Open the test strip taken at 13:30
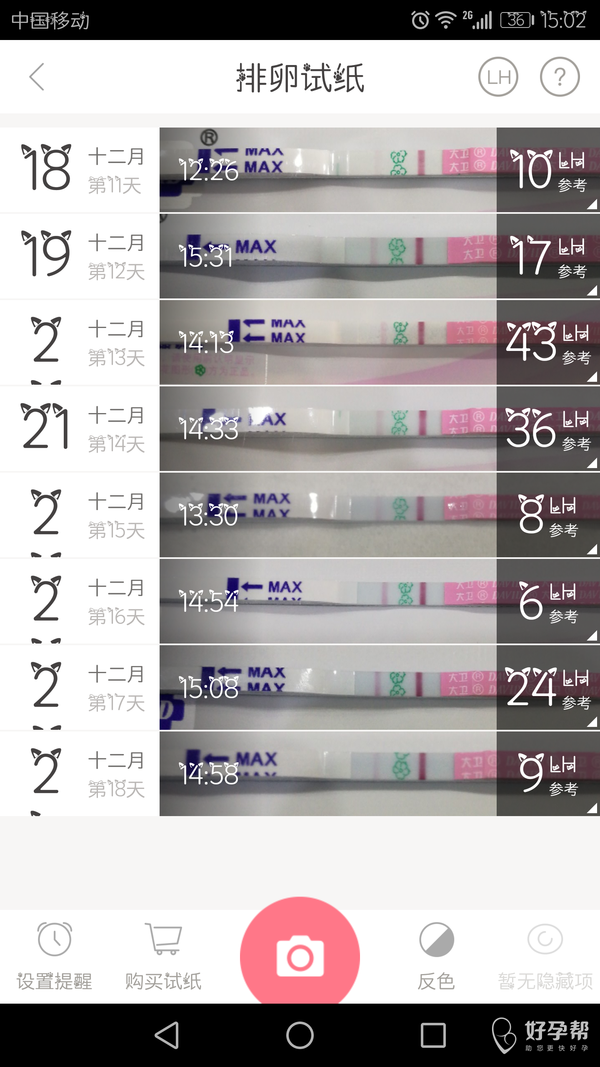Viewport: 600px width, 1067px height. click(x=328, y=515)
